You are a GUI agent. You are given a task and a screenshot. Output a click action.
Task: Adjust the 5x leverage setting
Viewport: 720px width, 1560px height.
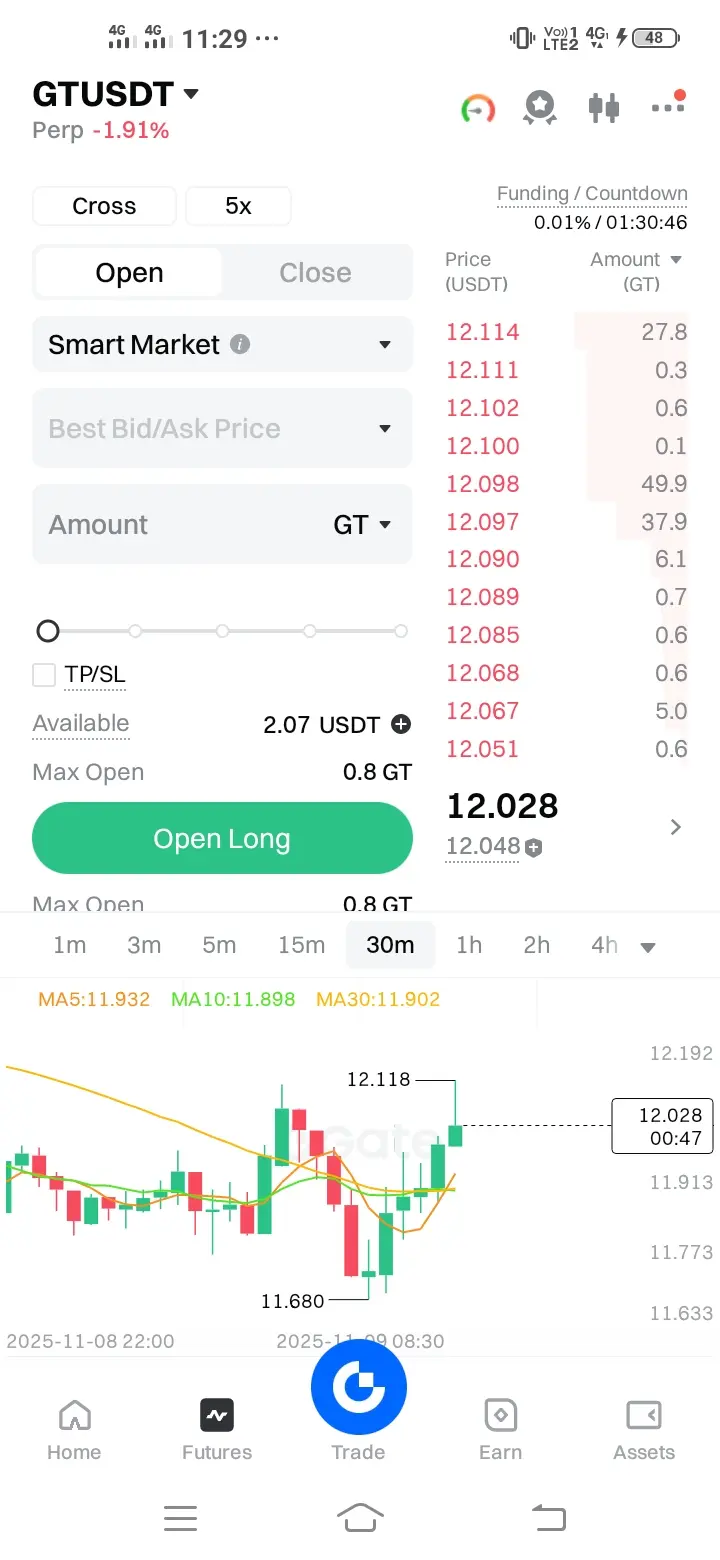238,206
